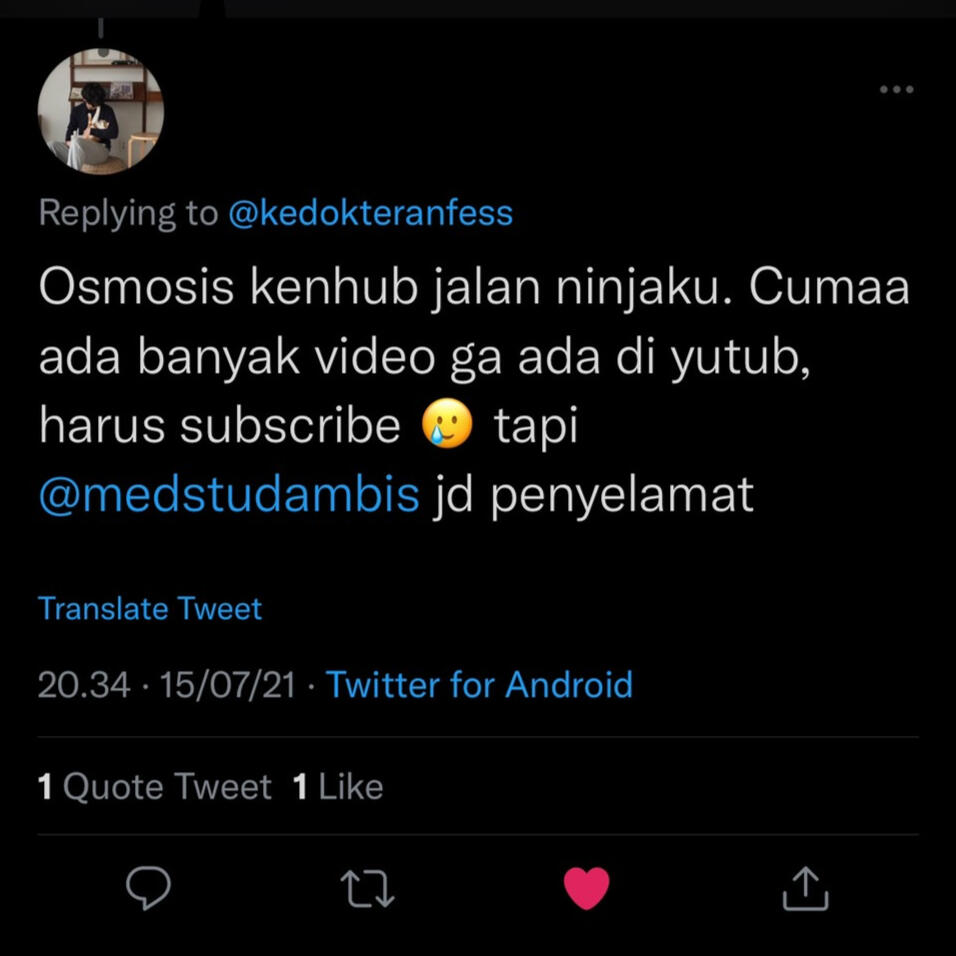
Task: Open the tweet author's profile picture
Action: [100, 111]
